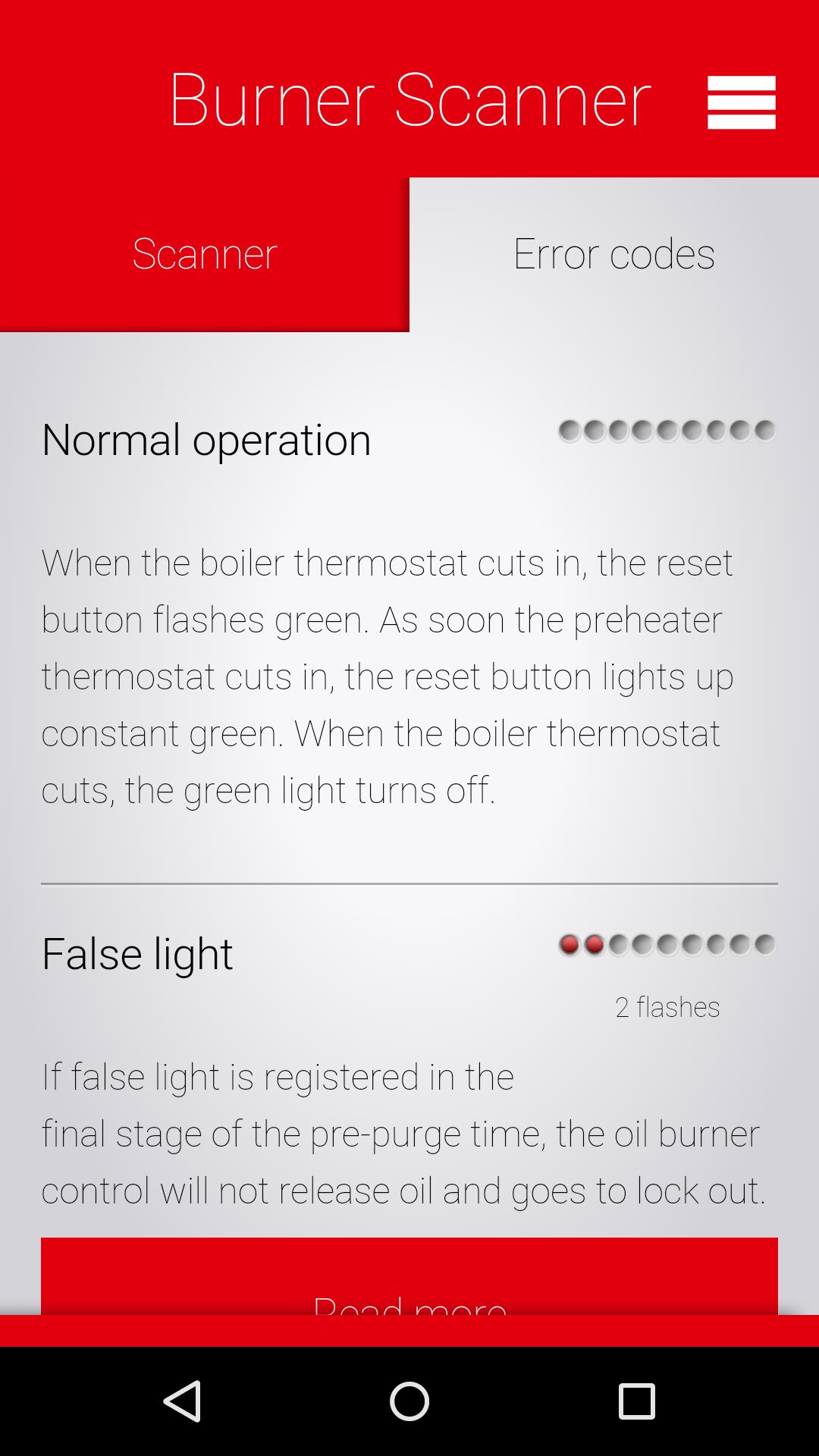
Task: Tap the last gray dot in Normal operation row
Action: [x=766, y=429]
